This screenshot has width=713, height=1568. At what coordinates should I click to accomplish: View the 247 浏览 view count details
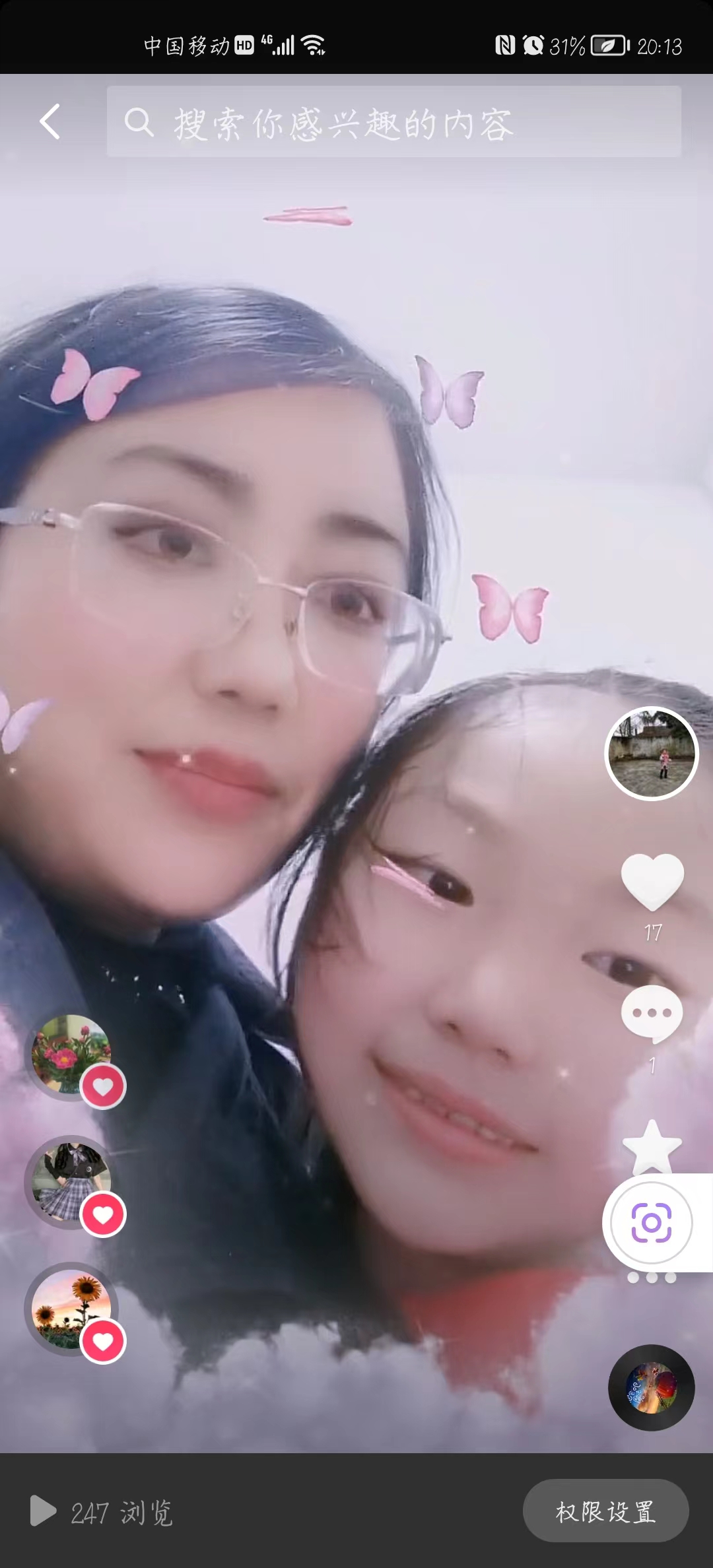(x=102, y=1511)
